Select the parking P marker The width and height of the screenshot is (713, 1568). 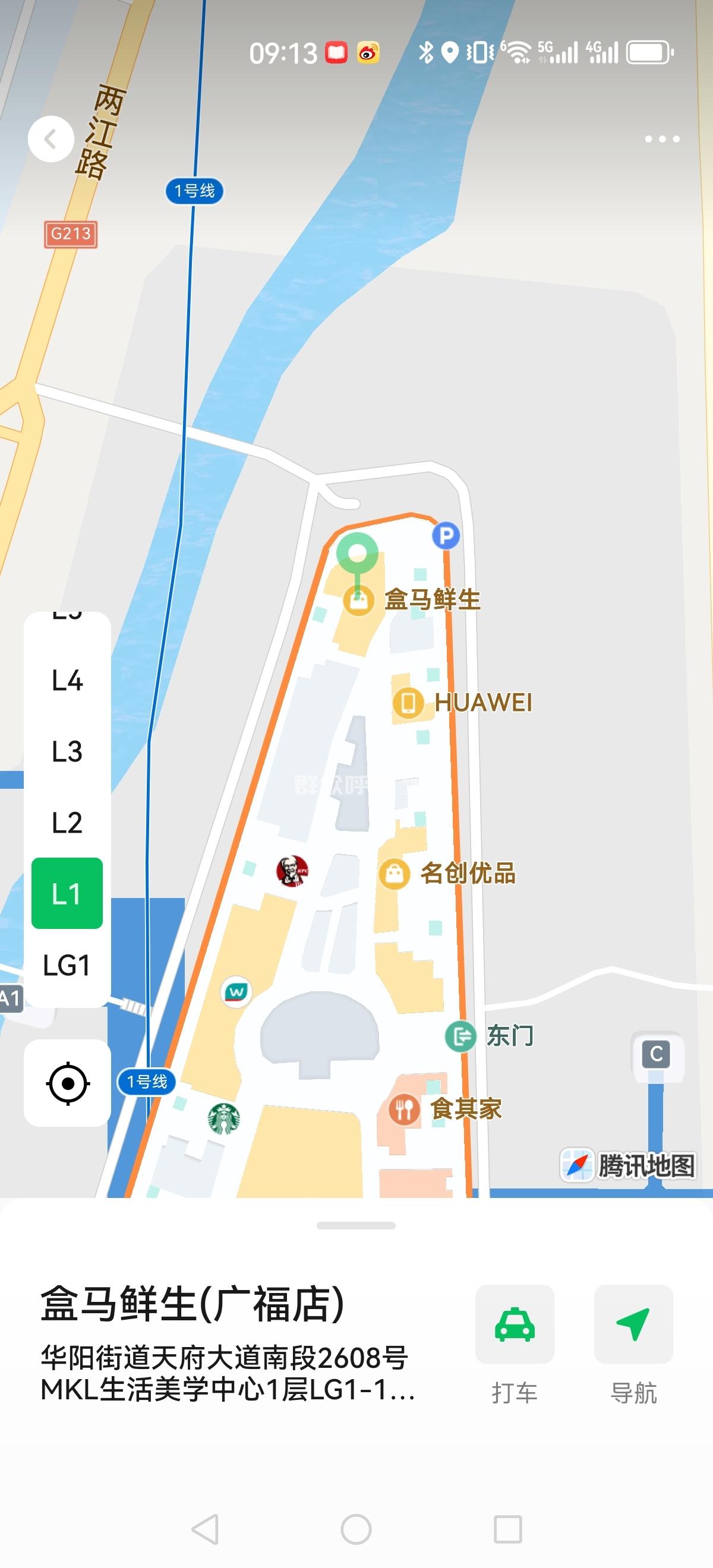446,536
